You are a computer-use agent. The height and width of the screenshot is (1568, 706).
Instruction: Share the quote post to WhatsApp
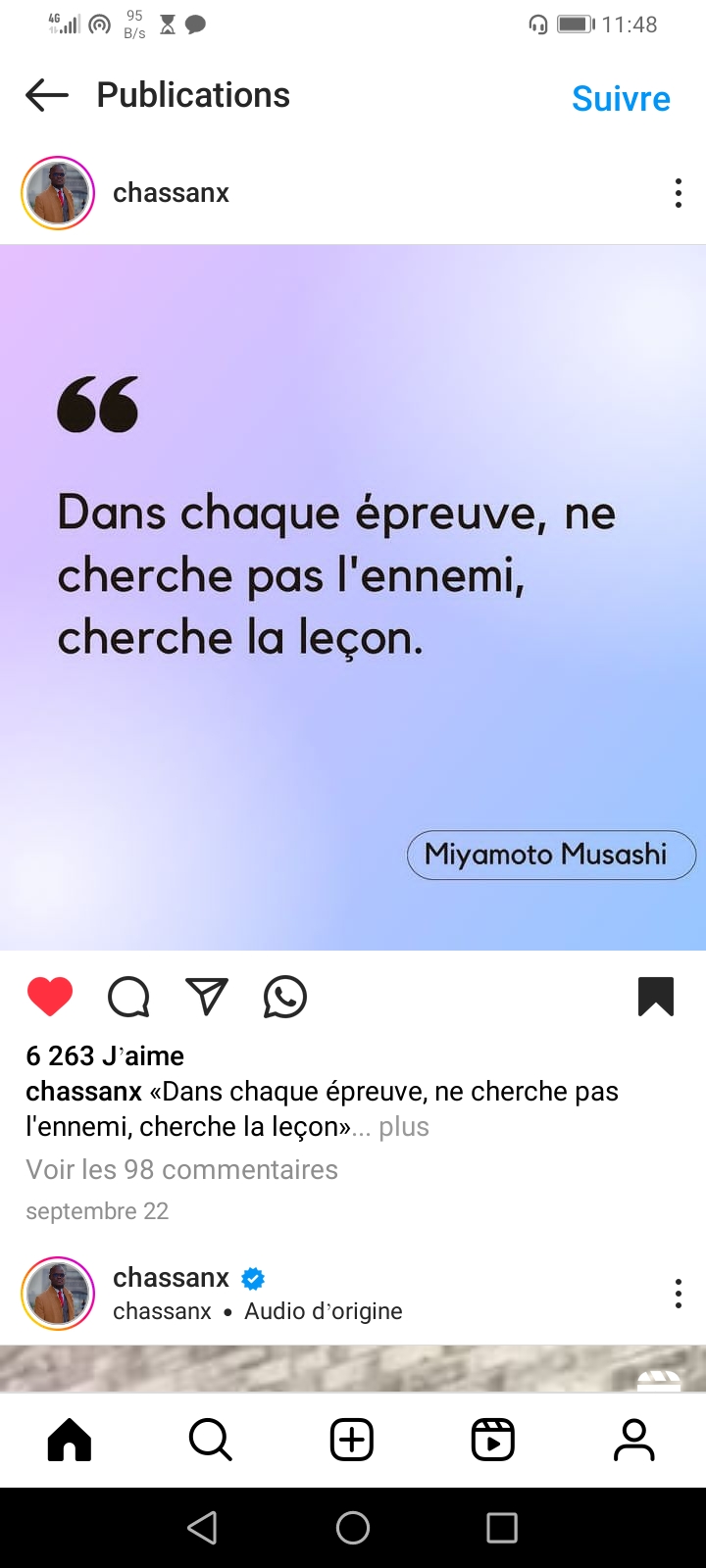(x=285, y=997)
